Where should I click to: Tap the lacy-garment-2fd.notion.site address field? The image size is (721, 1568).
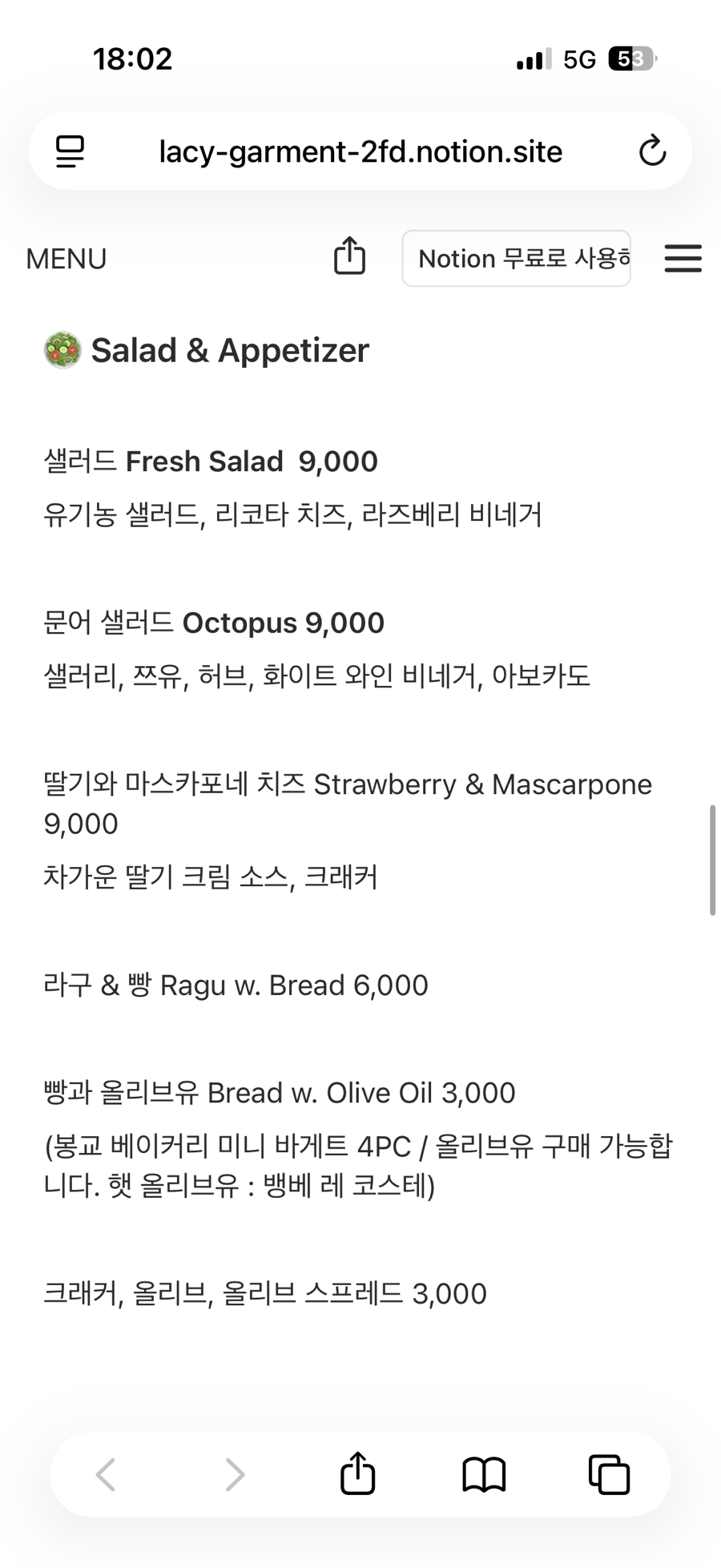(360, 151)
